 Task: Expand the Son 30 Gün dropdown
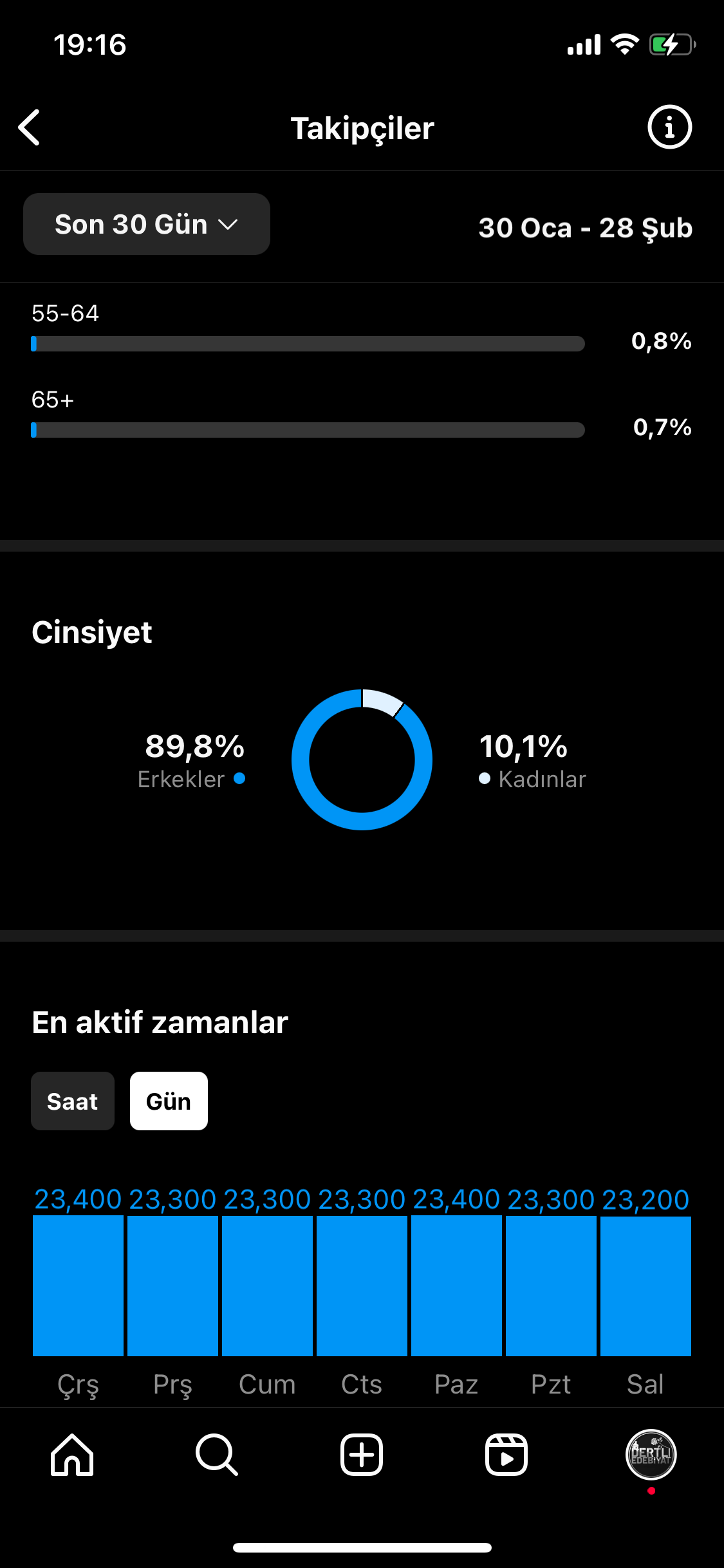click(147, 224)
